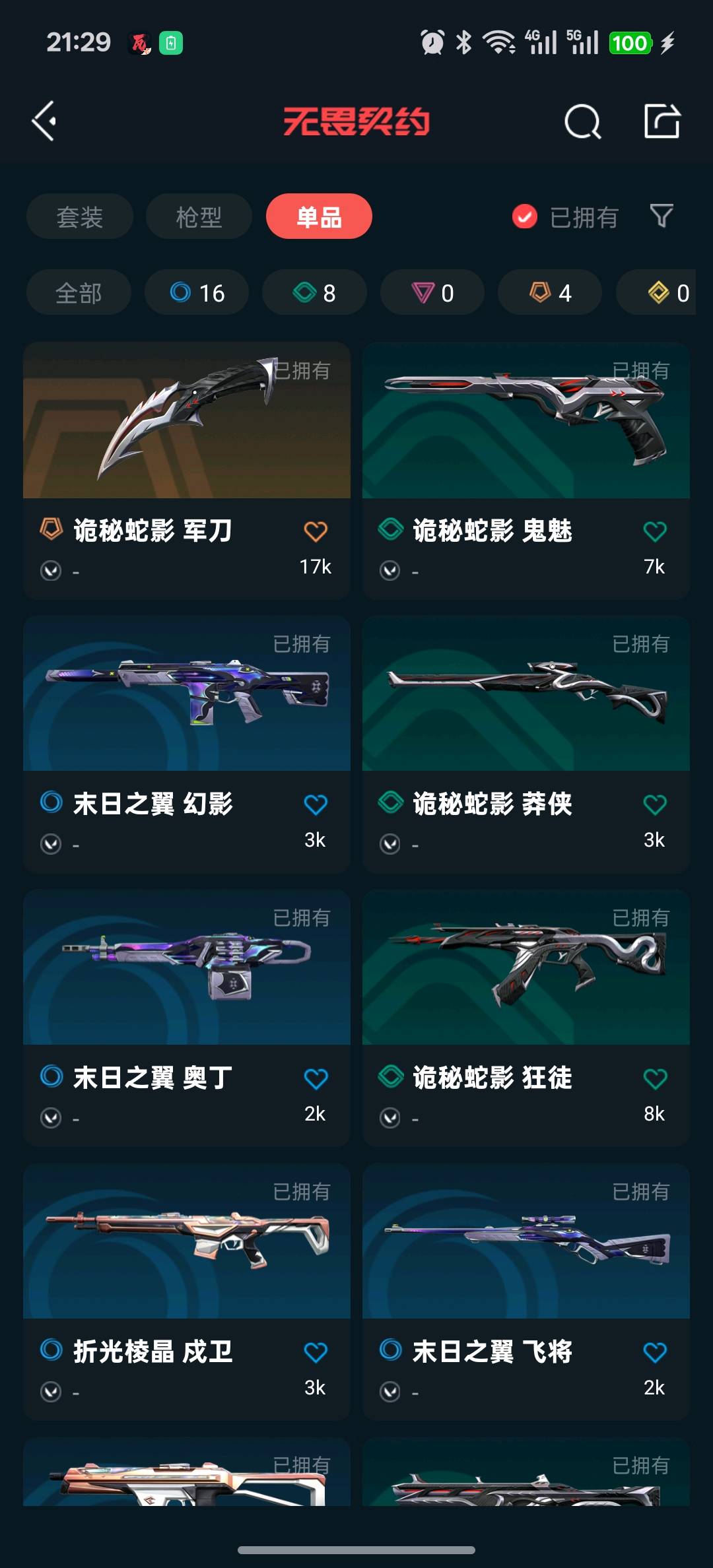Switch to the 套装 tab
Screen dimensions: 713x1568
pos(80,216)
